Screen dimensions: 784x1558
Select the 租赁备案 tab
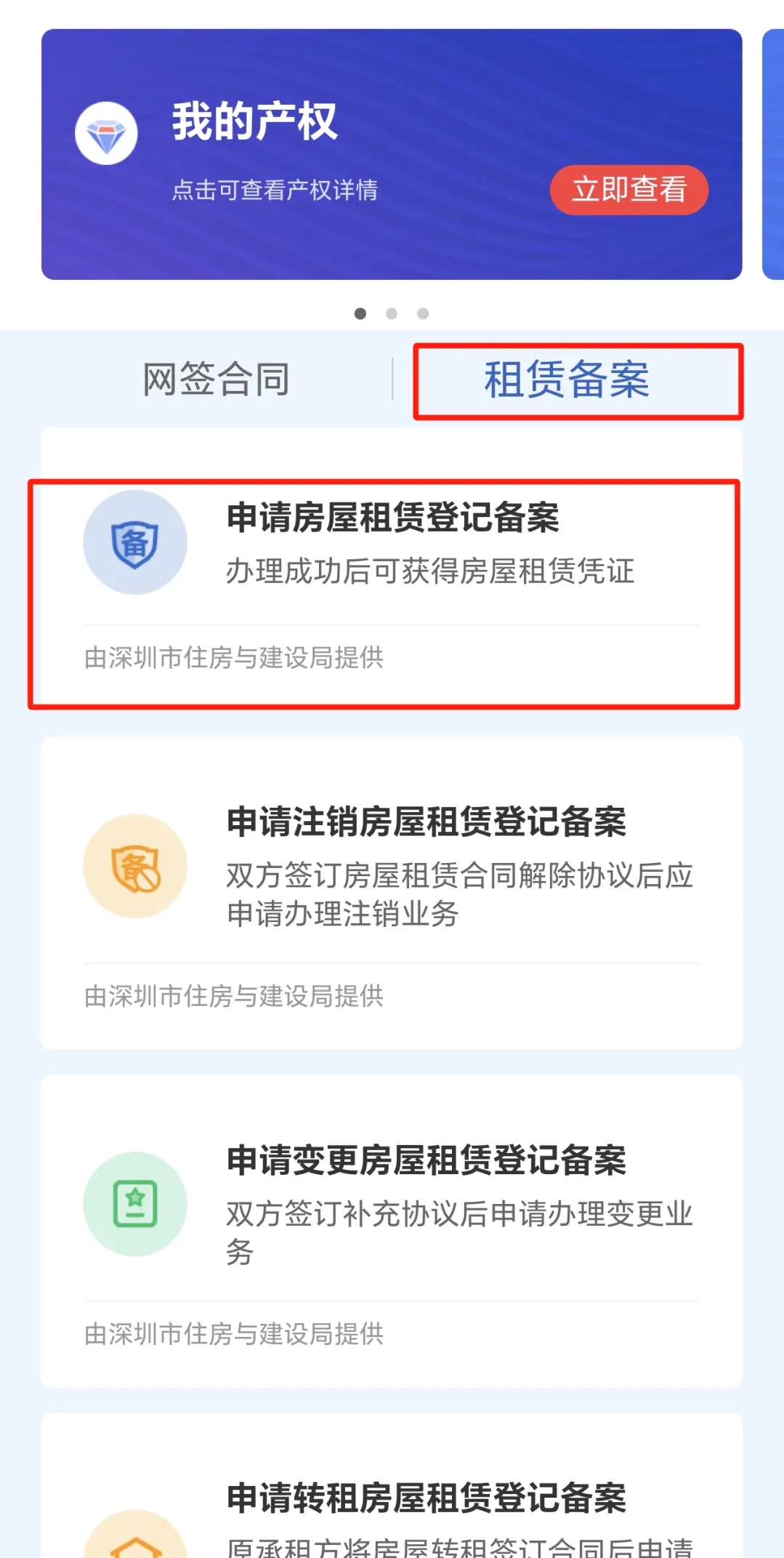(x=567, y=380)
